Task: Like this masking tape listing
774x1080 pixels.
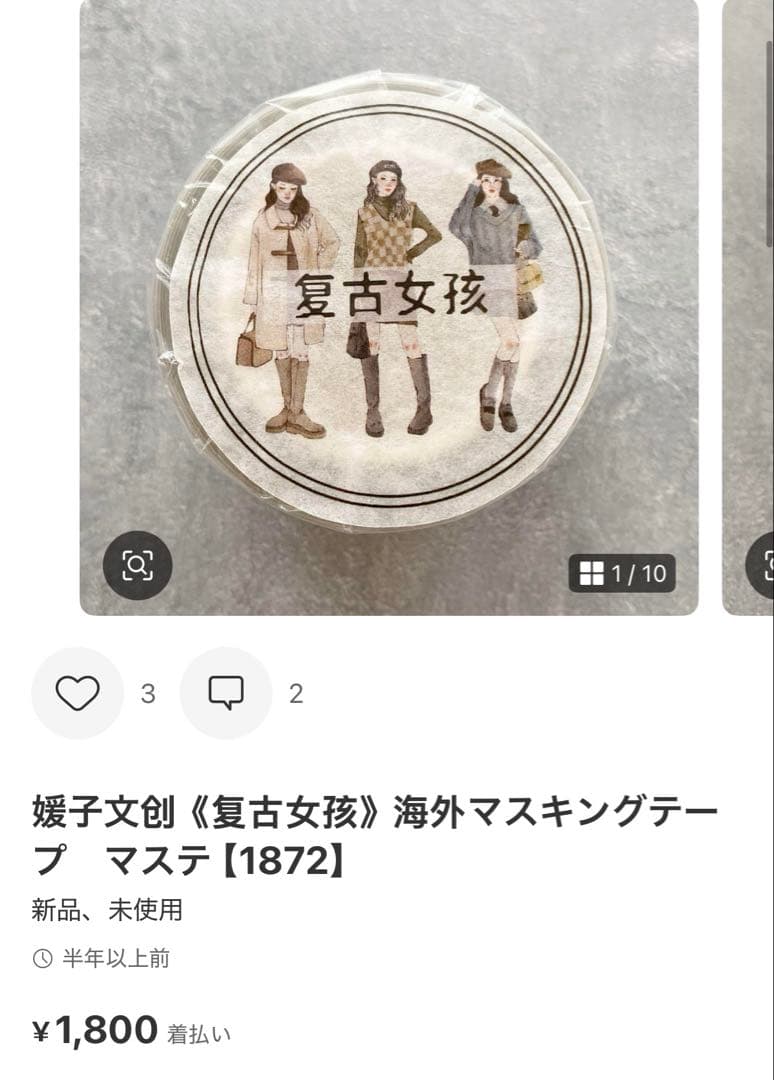Action: click(77, 693)
